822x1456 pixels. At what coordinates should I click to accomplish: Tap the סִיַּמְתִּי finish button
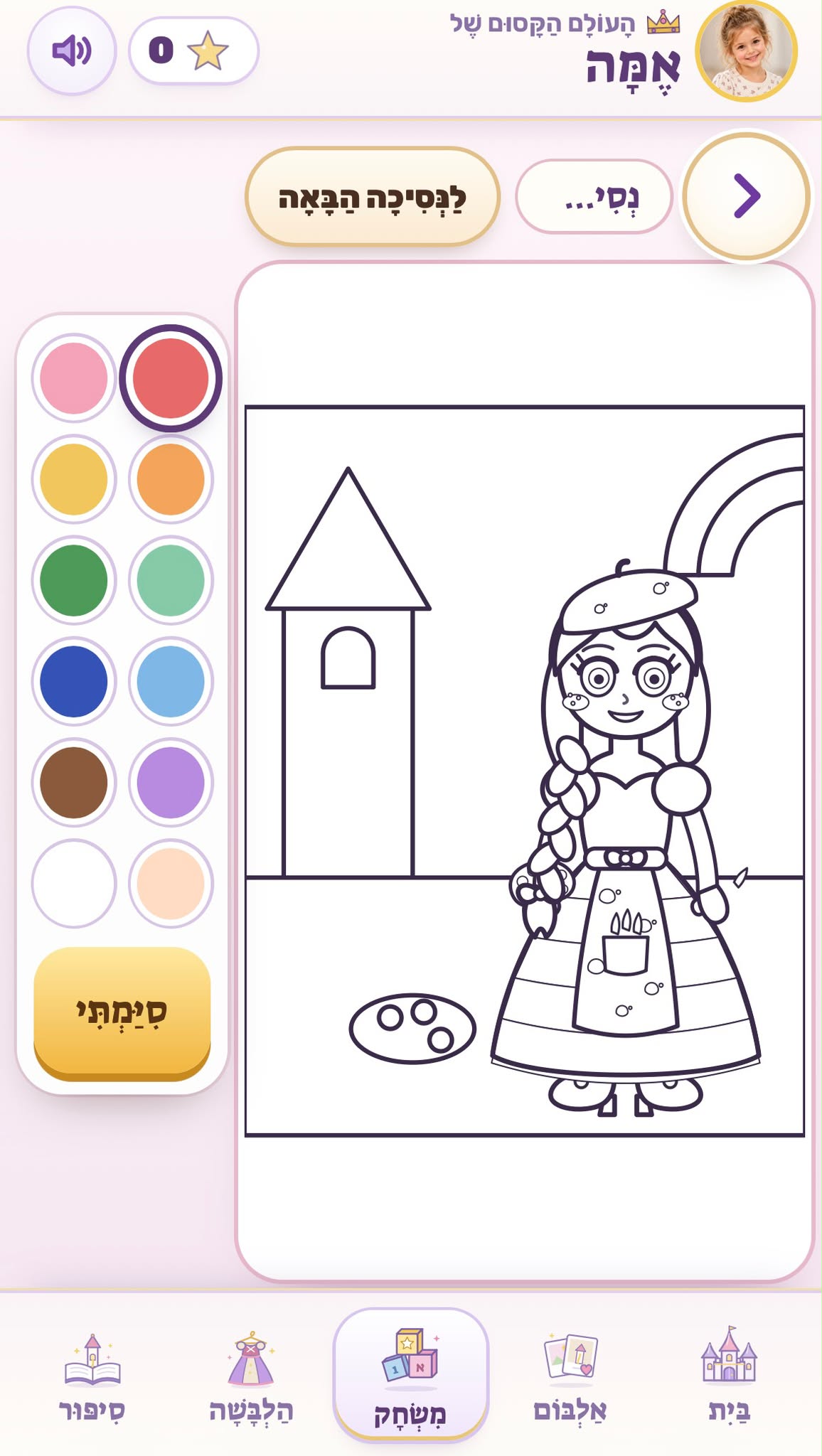pyautogui.click(x=122, y=1012)
